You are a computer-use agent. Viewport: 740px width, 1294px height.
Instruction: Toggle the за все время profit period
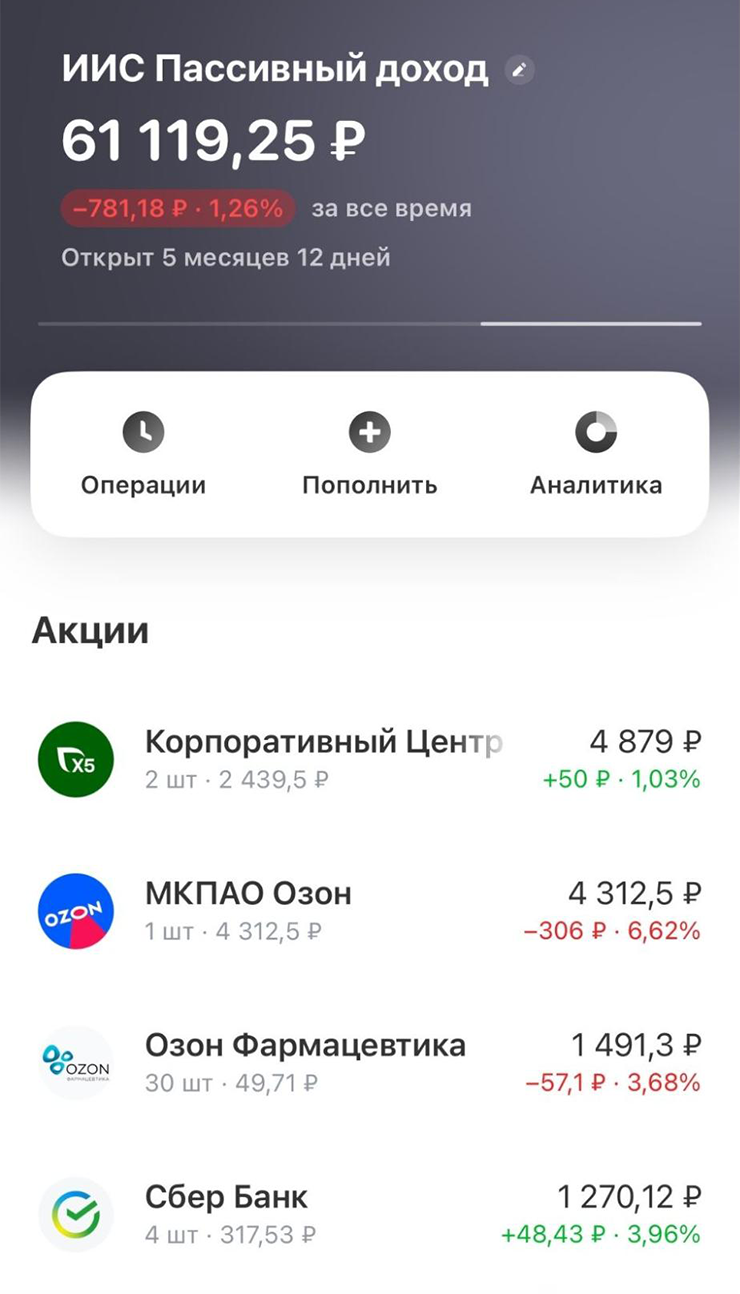click(x=390, y=209)
